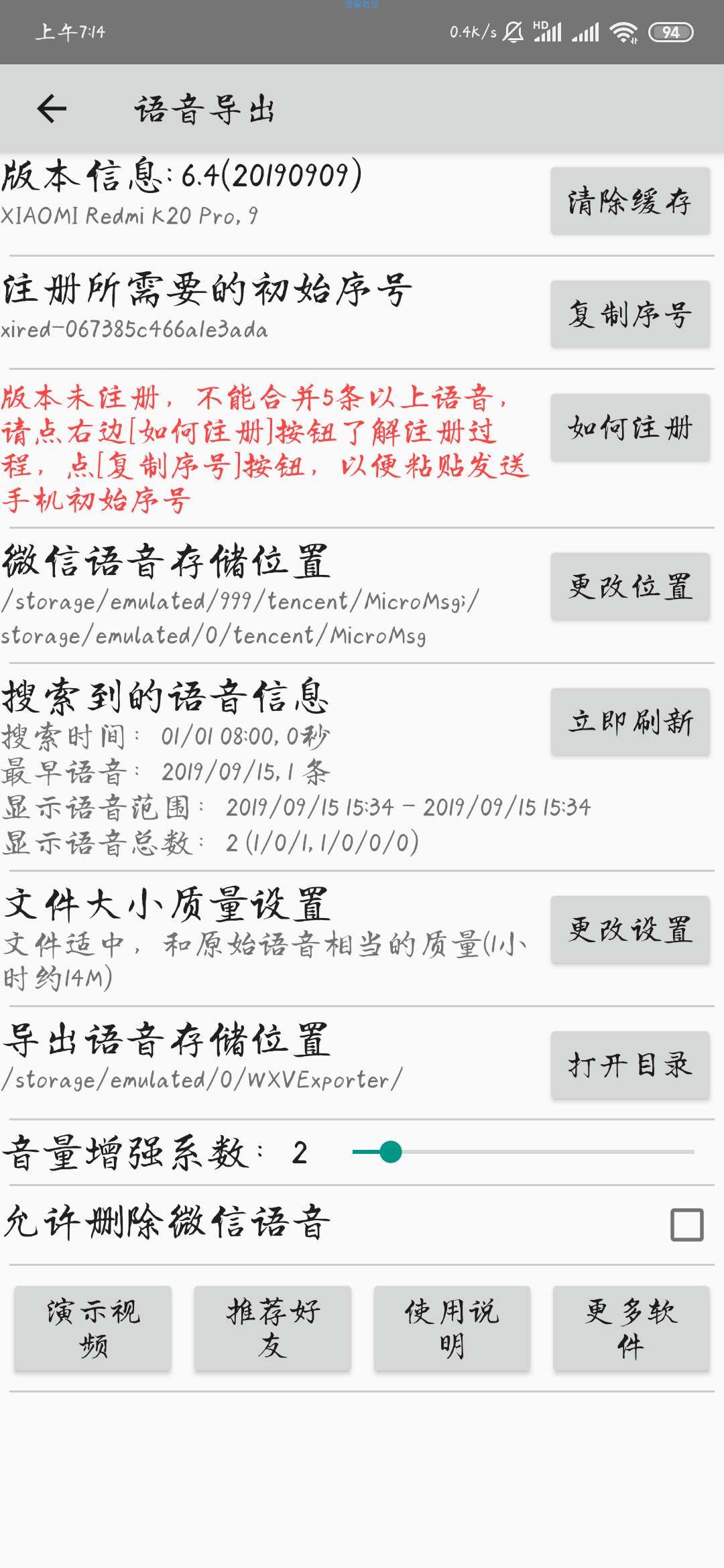
Task: Tap the 清除缓存 button
Action: click(x=629, y=201)
